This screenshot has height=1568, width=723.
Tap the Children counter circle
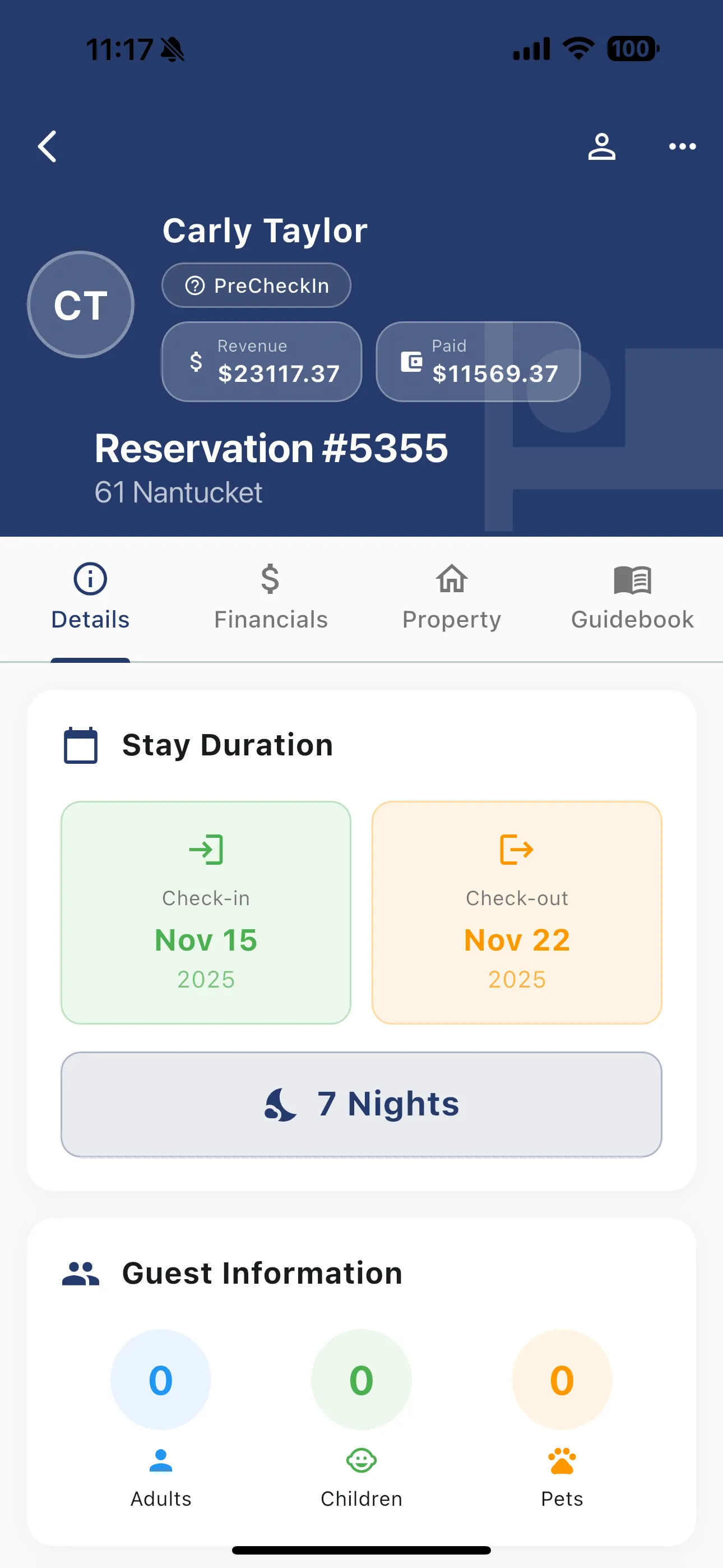click(x=361, y=1380)
